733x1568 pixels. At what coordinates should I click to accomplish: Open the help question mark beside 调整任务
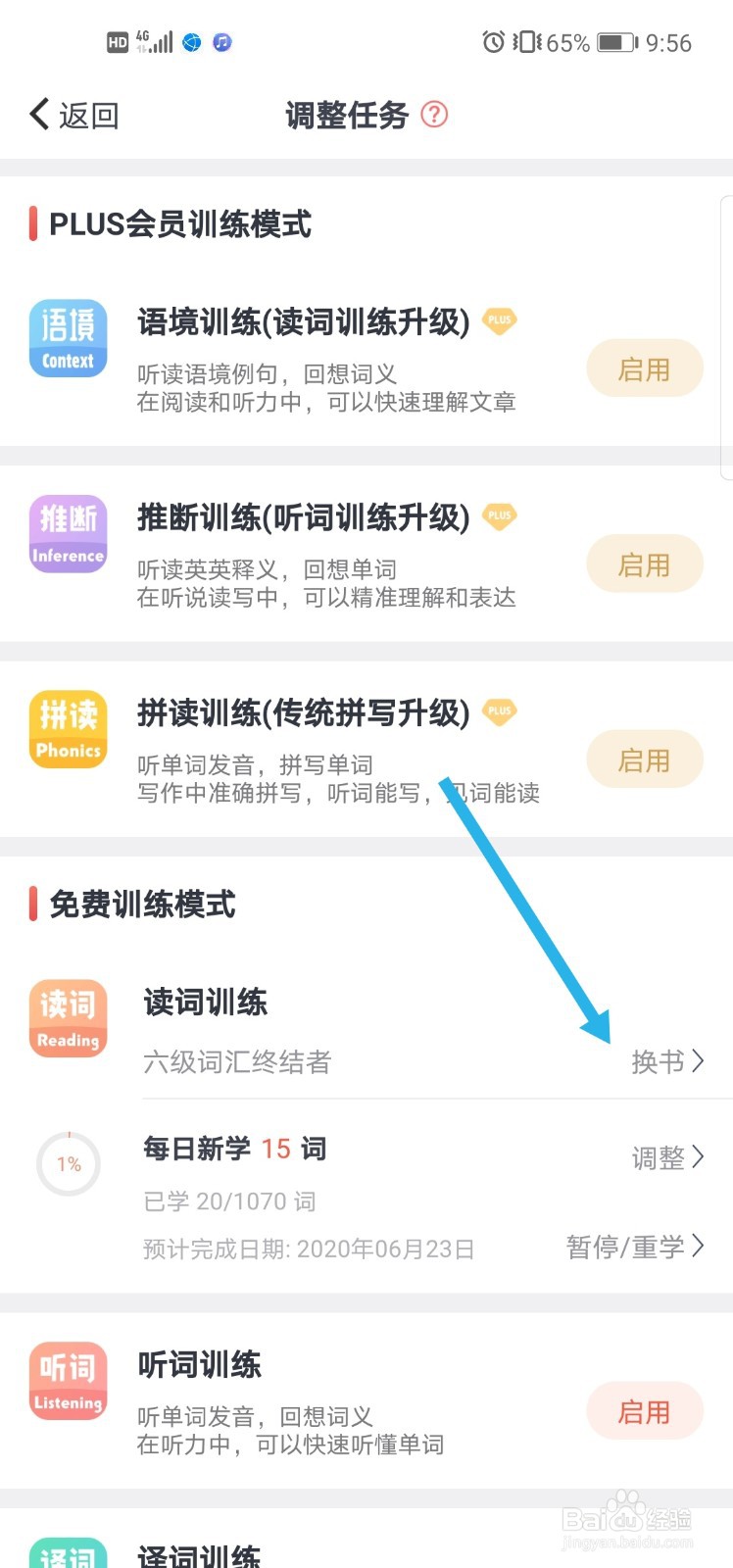434,116
